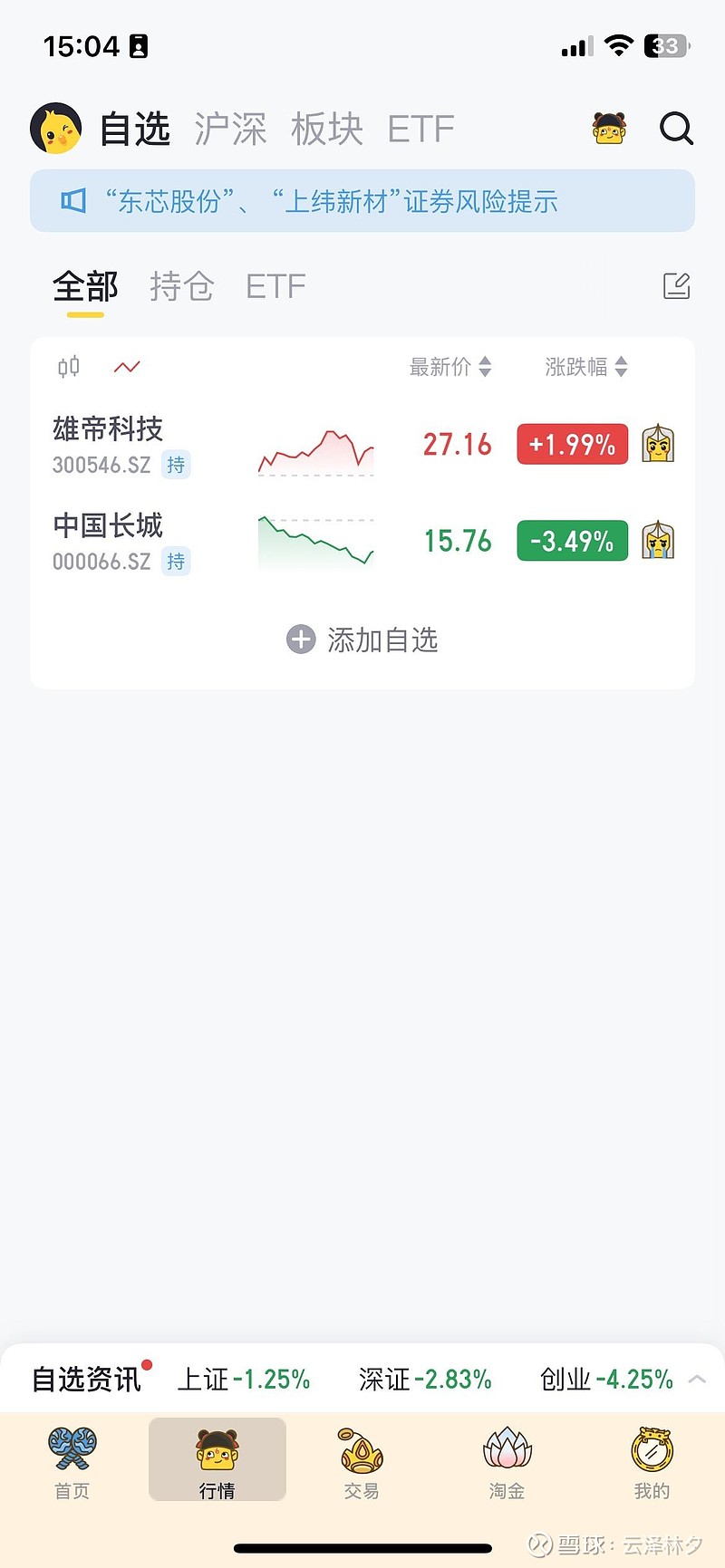Open the watchlist edit pencil icon

click(x=676, y=285)
